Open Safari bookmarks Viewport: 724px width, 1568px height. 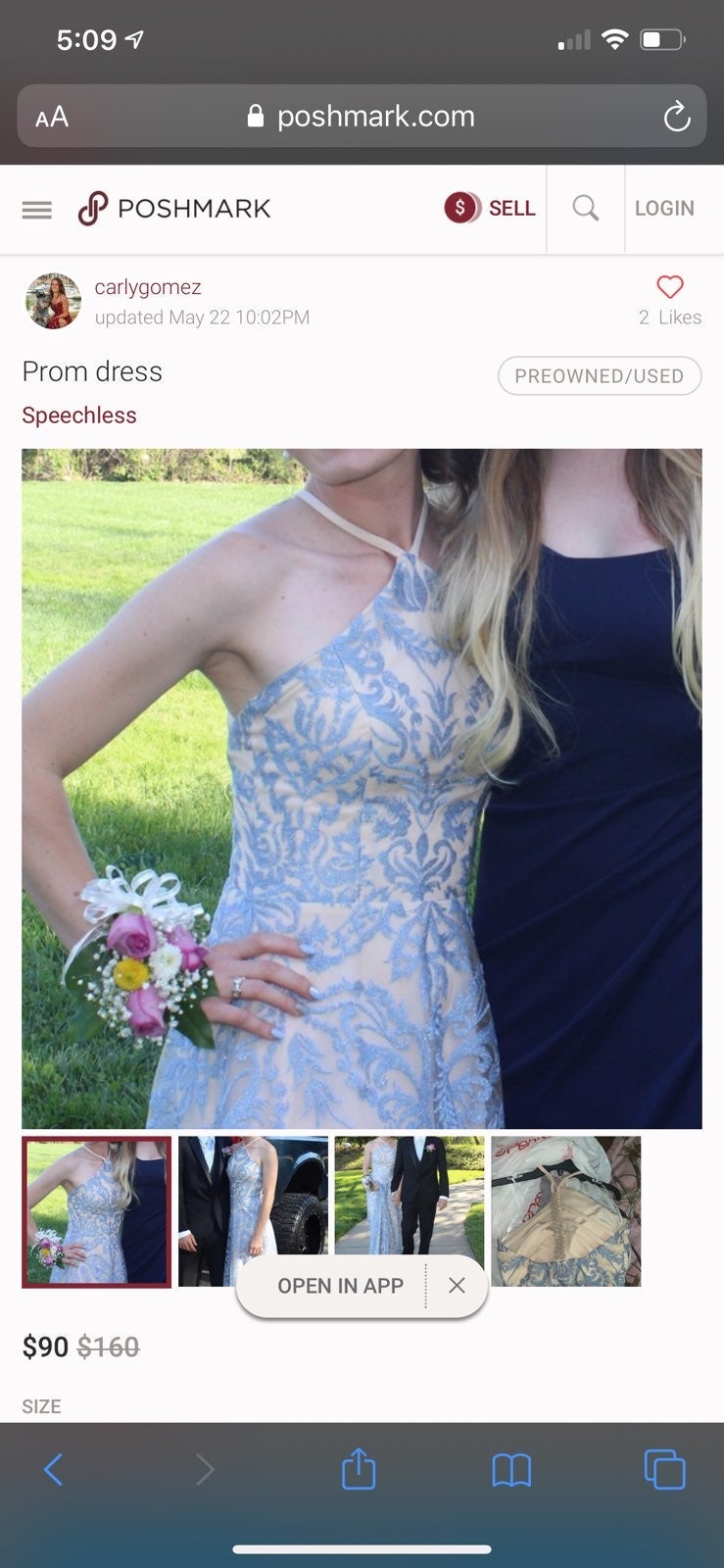511,1470
